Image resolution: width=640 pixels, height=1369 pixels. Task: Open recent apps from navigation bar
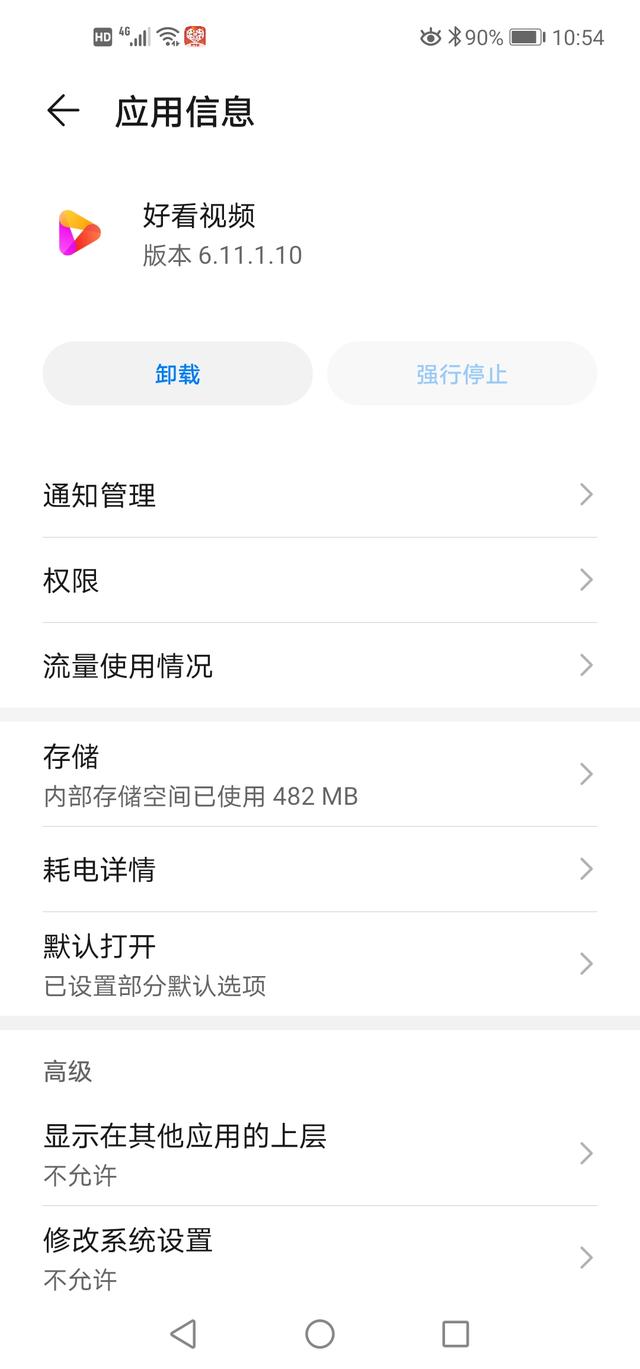point(456,1333)
